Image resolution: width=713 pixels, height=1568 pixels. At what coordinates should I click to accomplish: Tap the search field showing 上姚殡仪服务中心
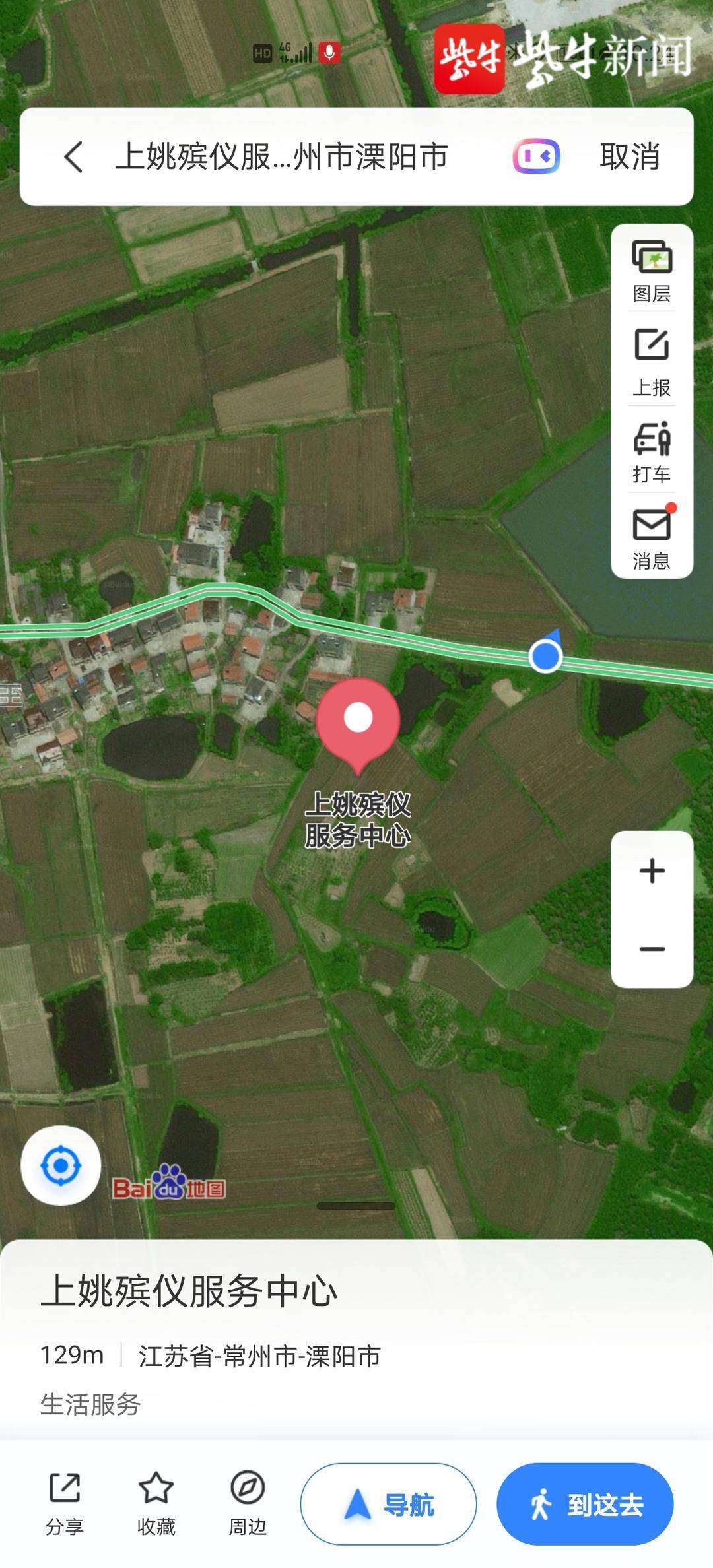tap(282, 157)
